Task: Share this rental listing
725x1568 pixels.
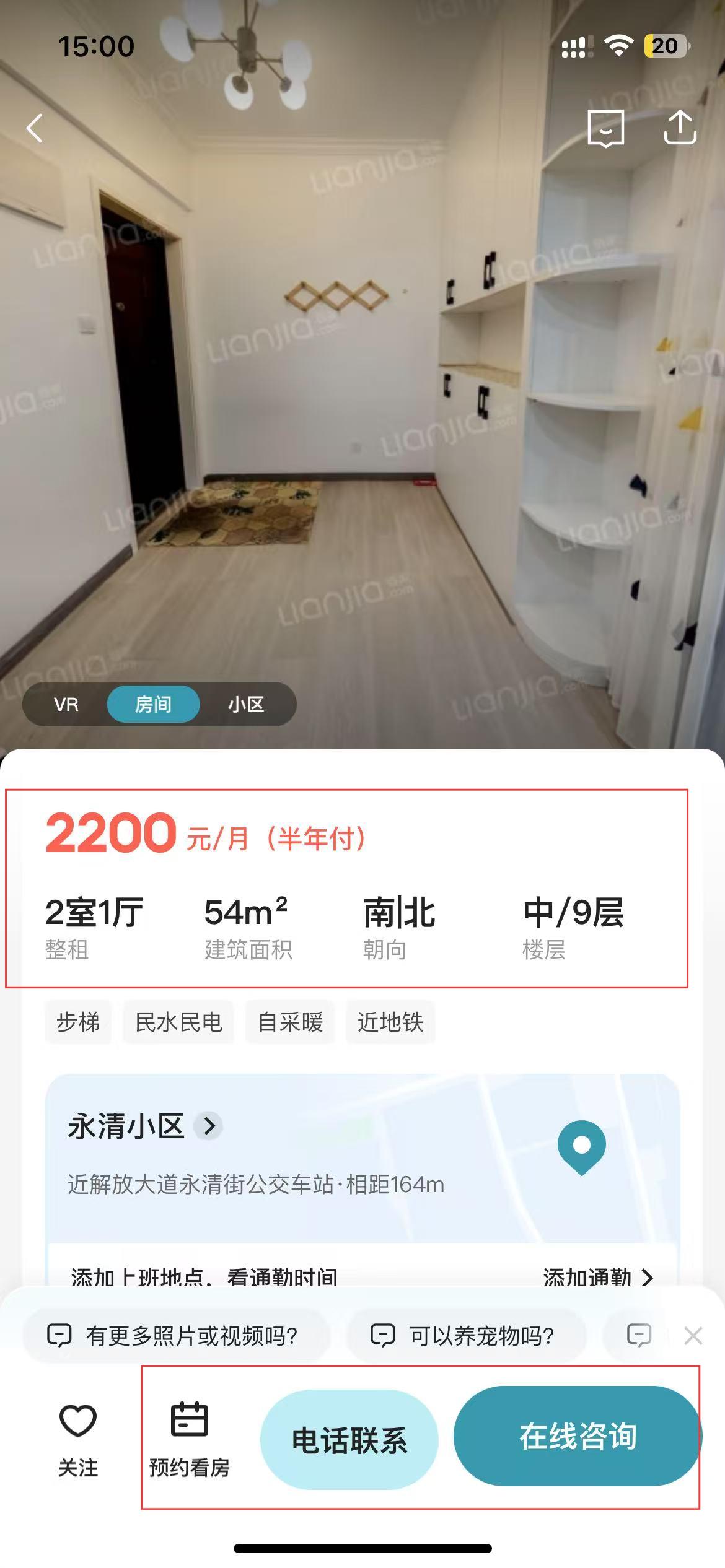Action: [x=680, y=128]
